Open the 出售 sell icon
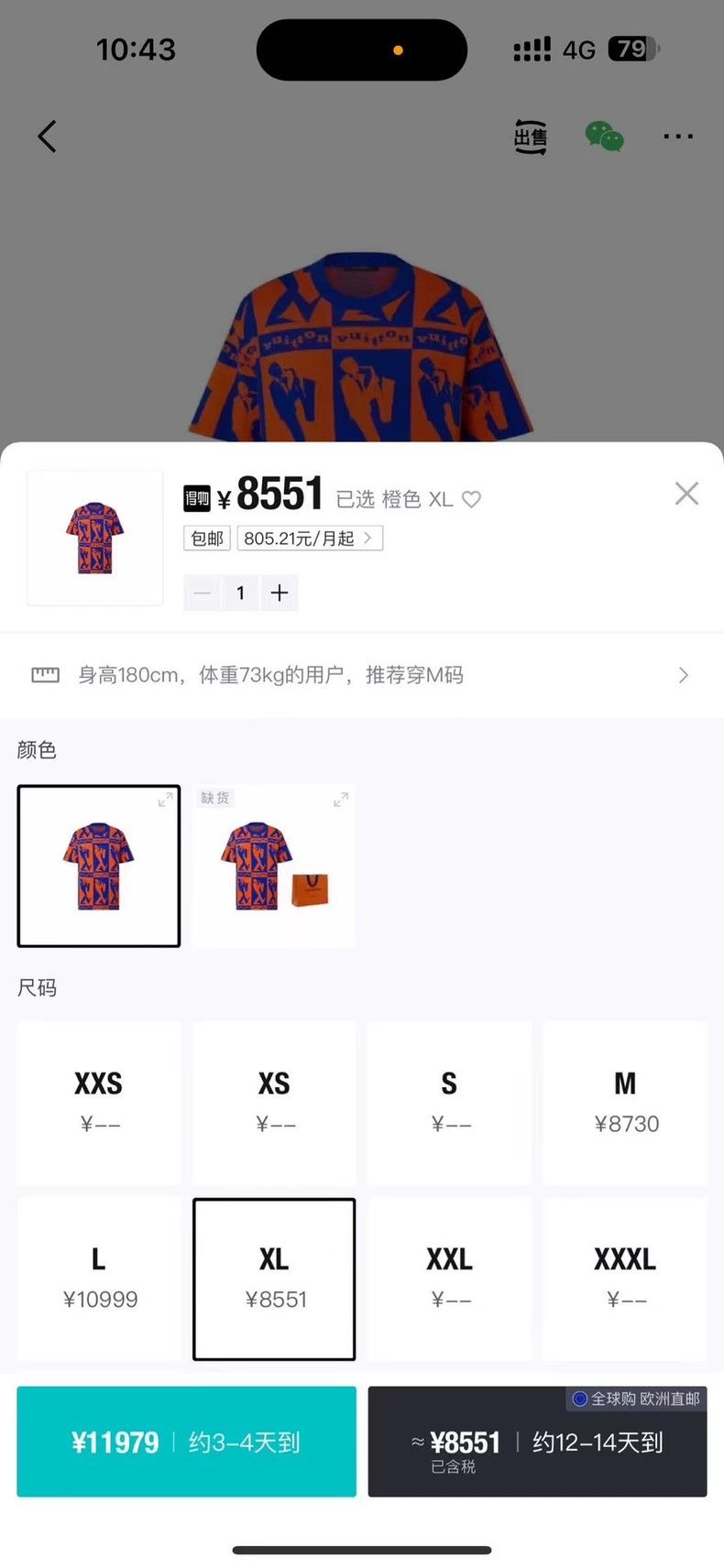The width and height of the screenshot is (724, 1568). [530, 136]
